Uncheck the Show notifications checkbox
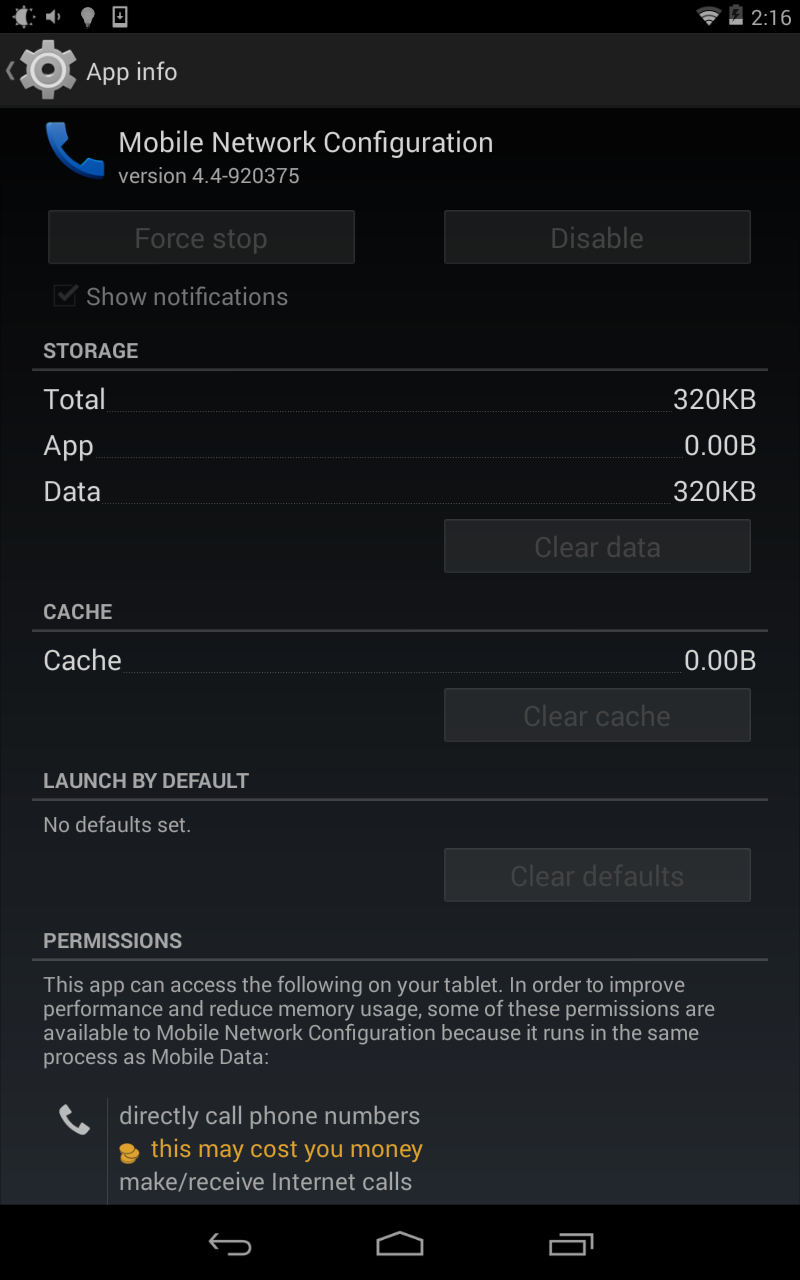The width and height of the screenshot is (800, 1280). coord(65,296)
